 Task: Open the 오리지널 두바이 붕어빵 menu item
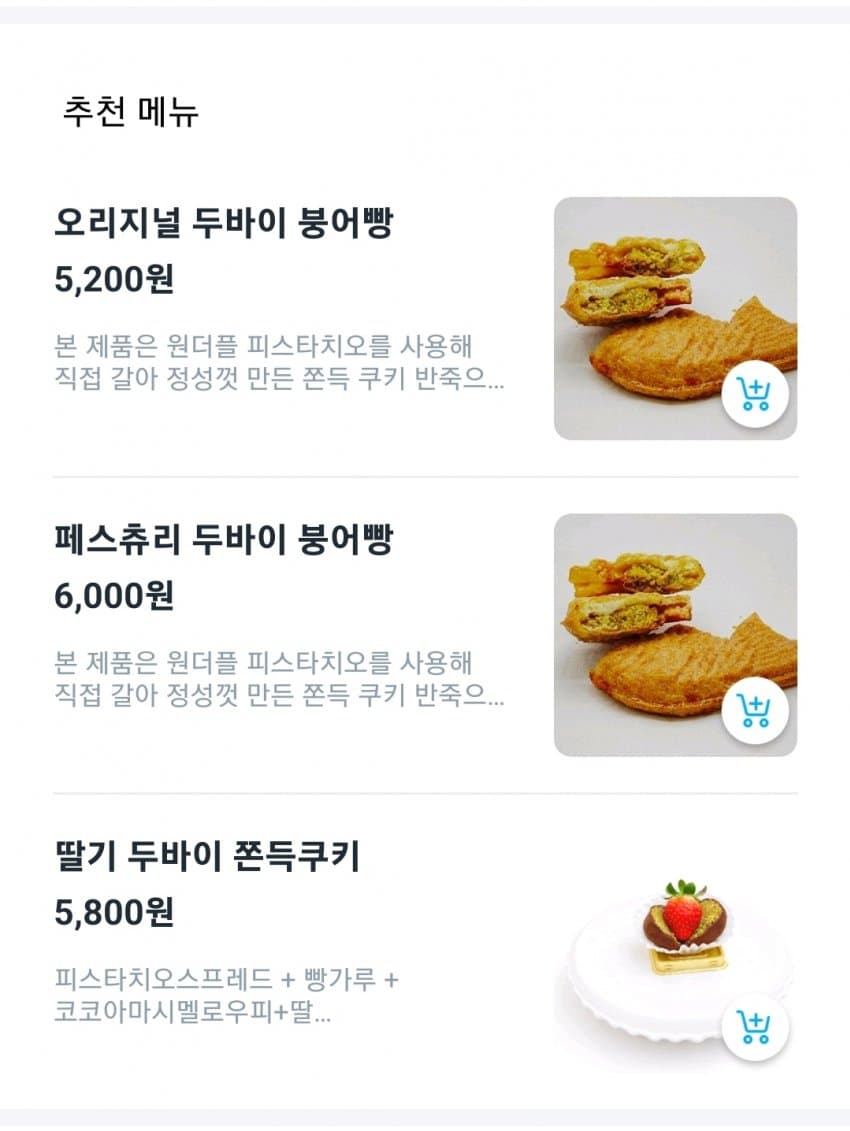224,224
